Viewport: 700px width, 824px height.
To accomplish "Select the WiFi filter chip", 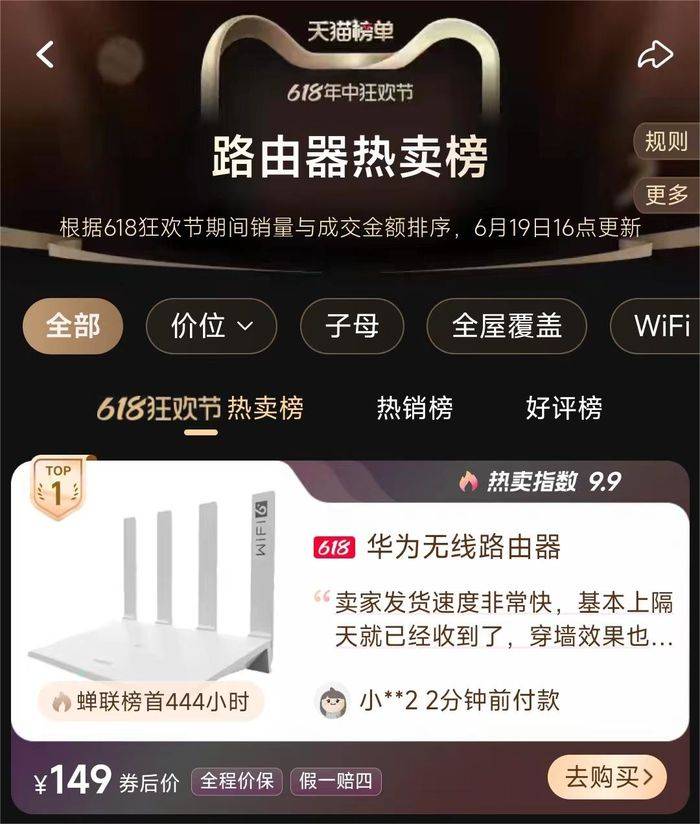I will 660,326.
